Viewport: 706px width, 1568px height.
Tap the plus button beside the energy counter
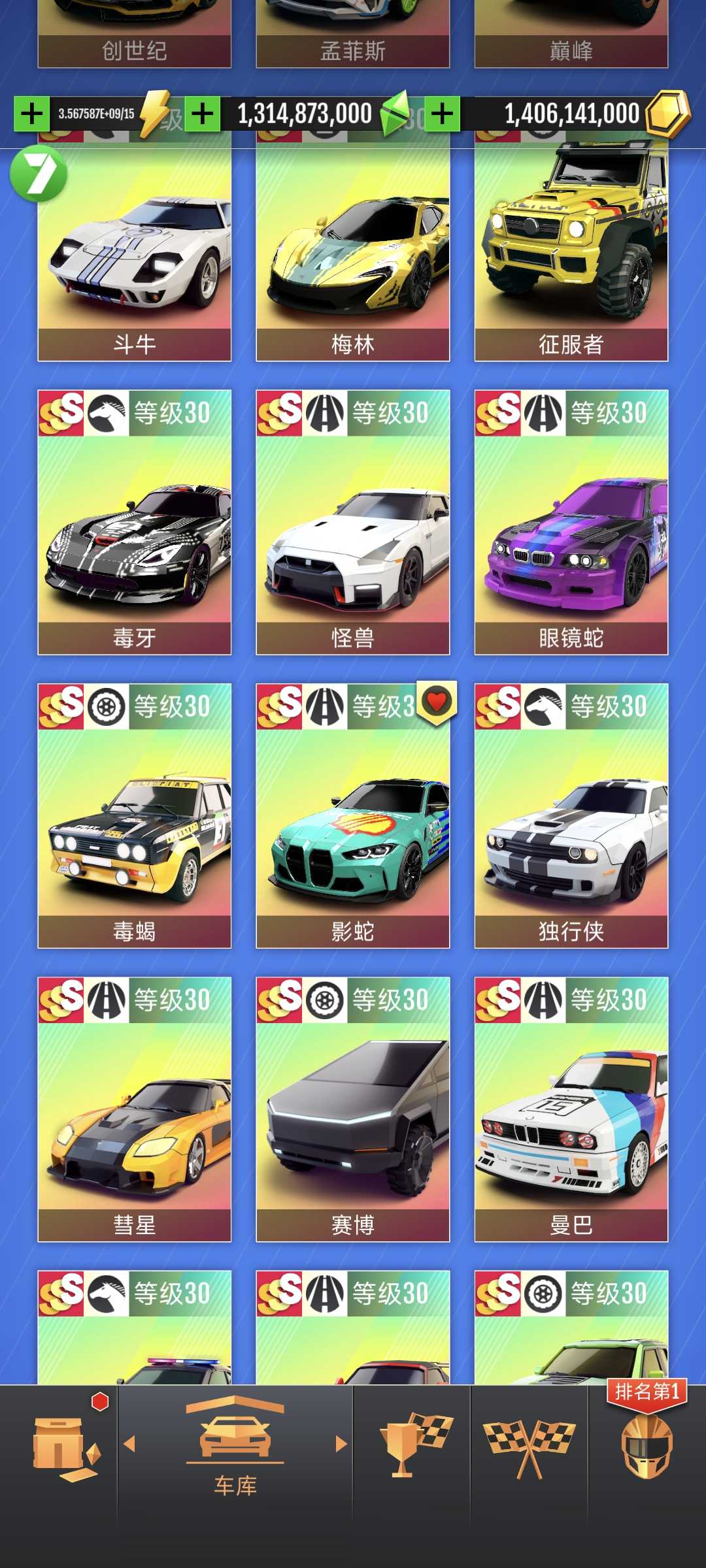coord(31,114)
